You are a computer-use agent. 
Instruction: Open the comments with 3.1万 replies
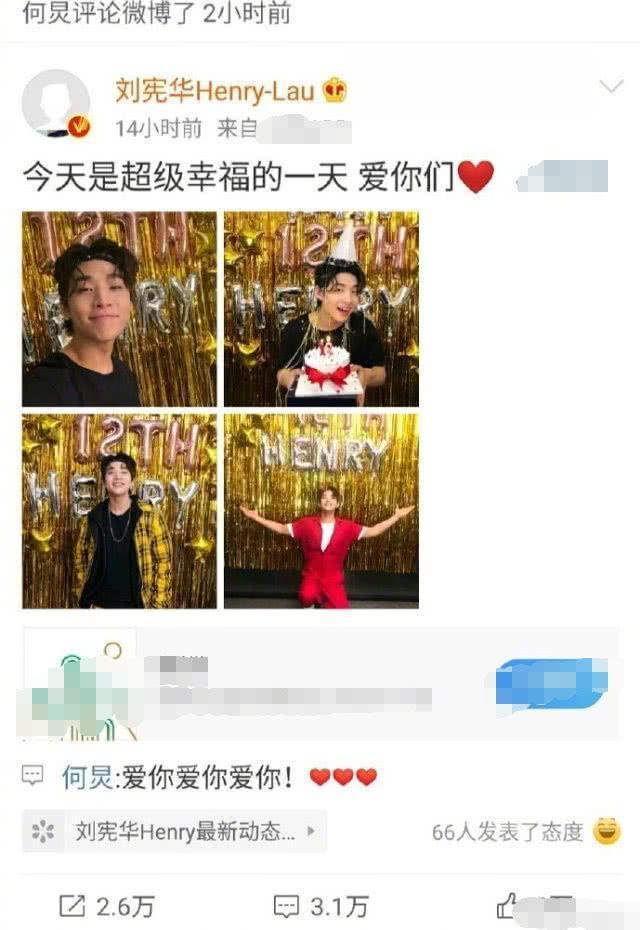click(320, 906)
